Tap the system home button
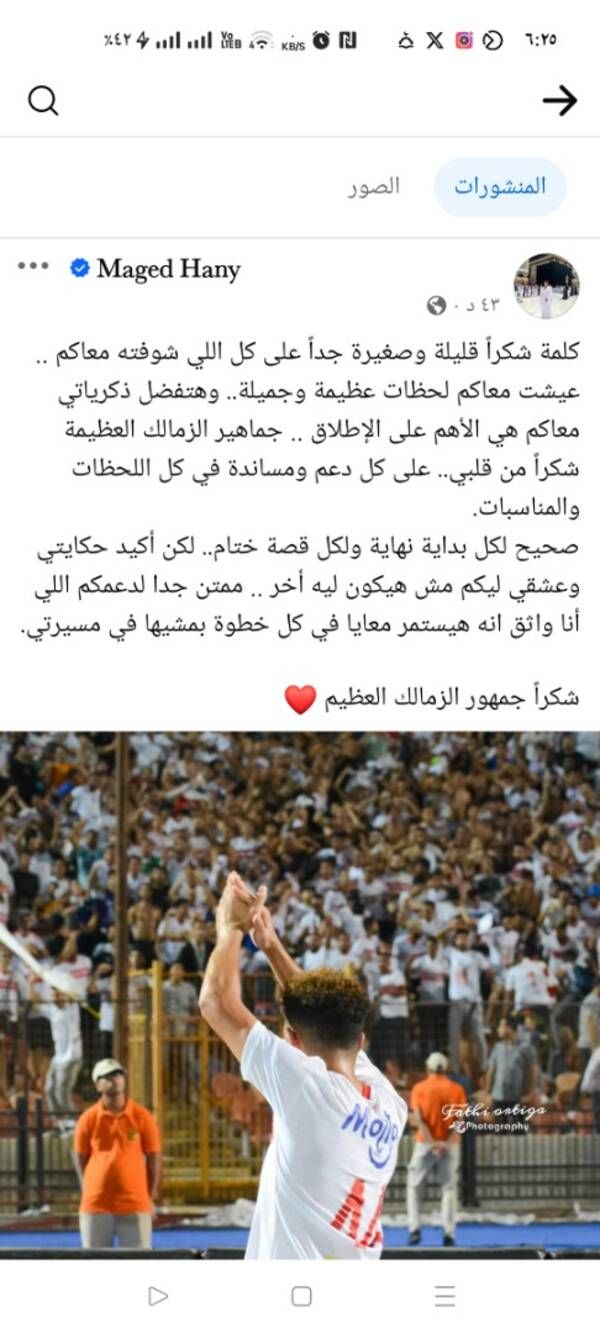Viewport: 600px width, 1333px height. (x=301, y=1296)
